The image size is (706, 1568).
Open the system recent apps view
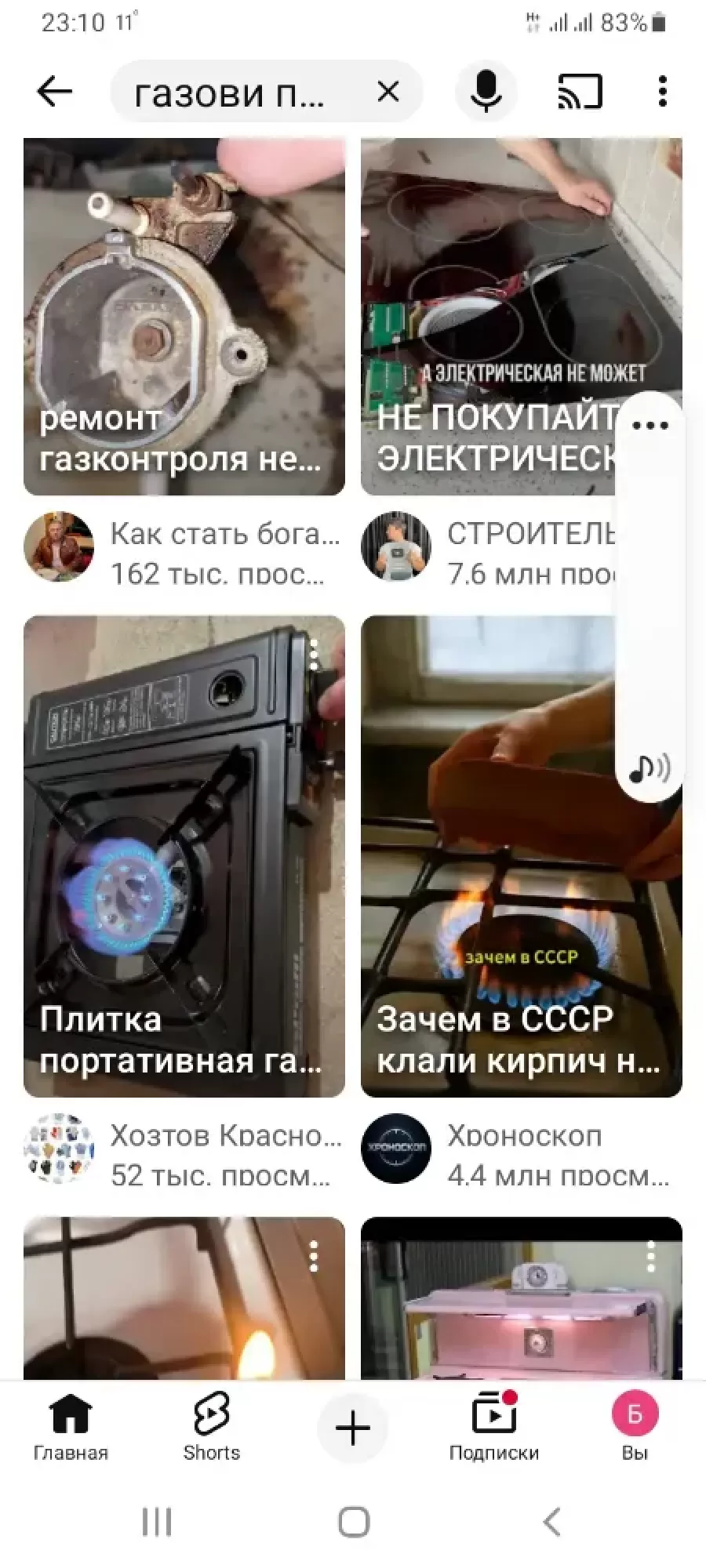click(x=157, y=1523)
